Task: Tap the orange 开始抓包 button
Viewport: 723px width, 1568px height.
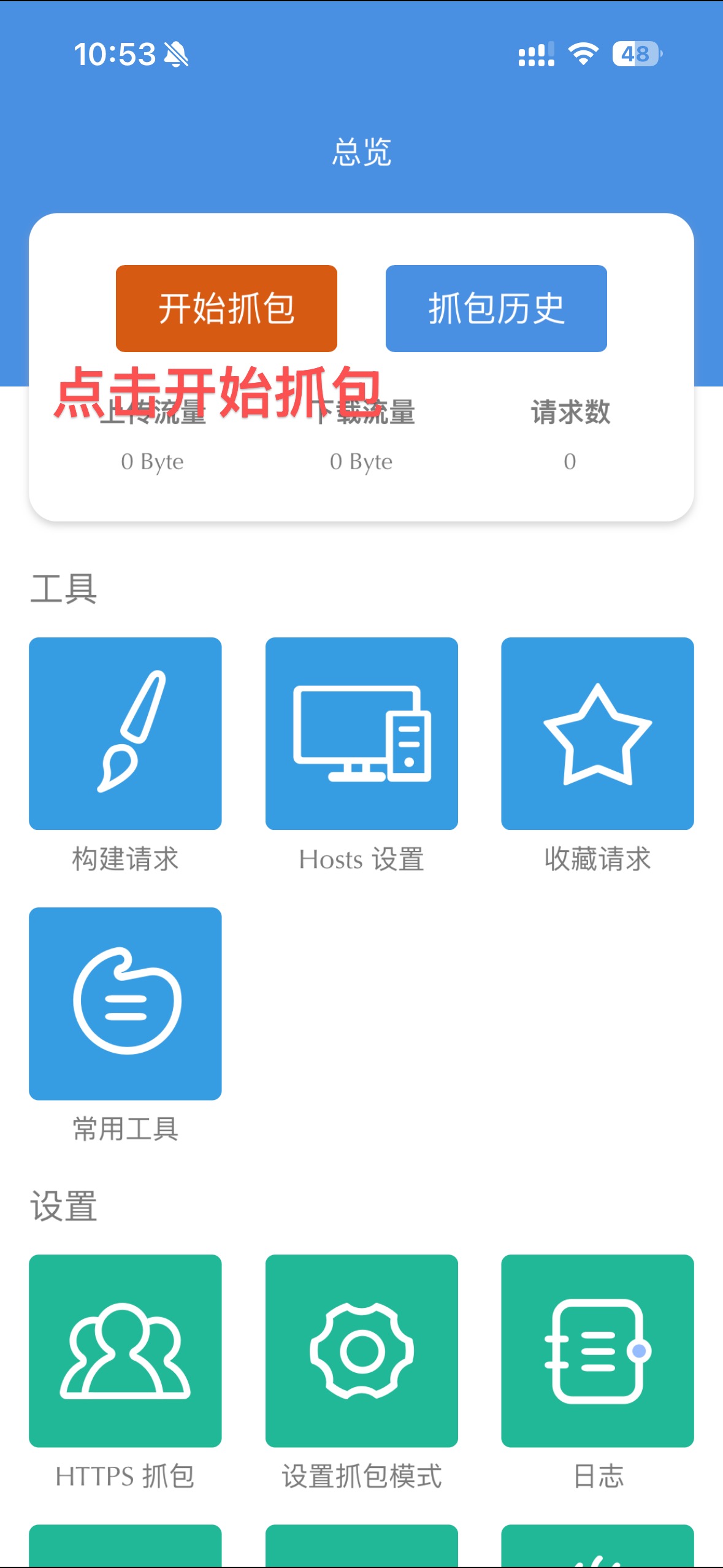Action: [x=226, y=308]
